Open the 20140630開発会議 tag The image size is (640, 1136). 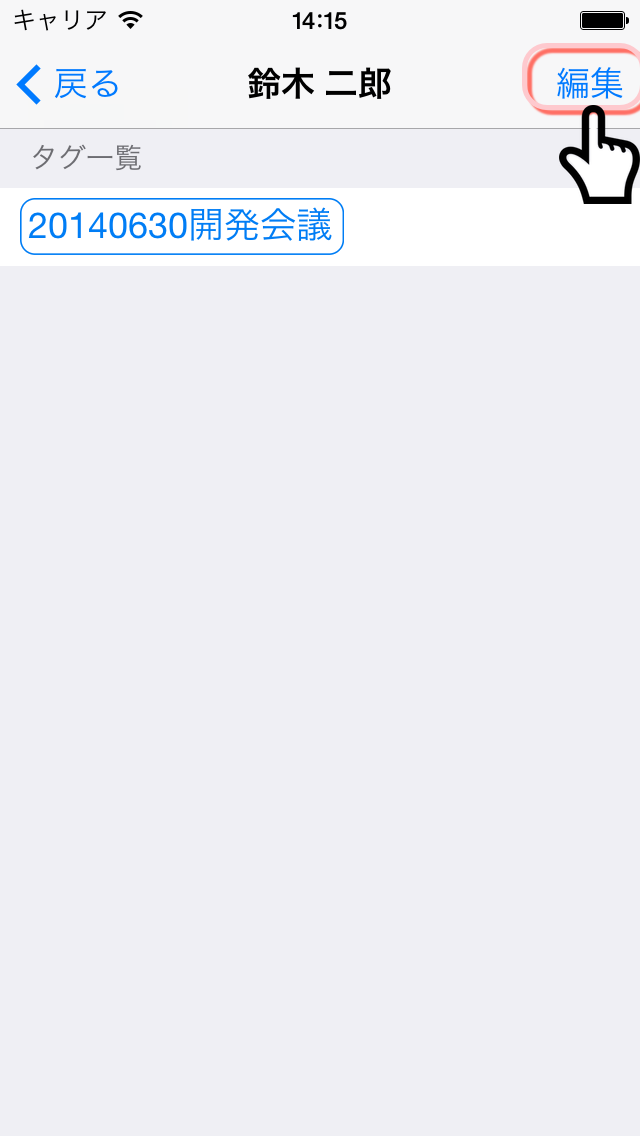point(181,227)
